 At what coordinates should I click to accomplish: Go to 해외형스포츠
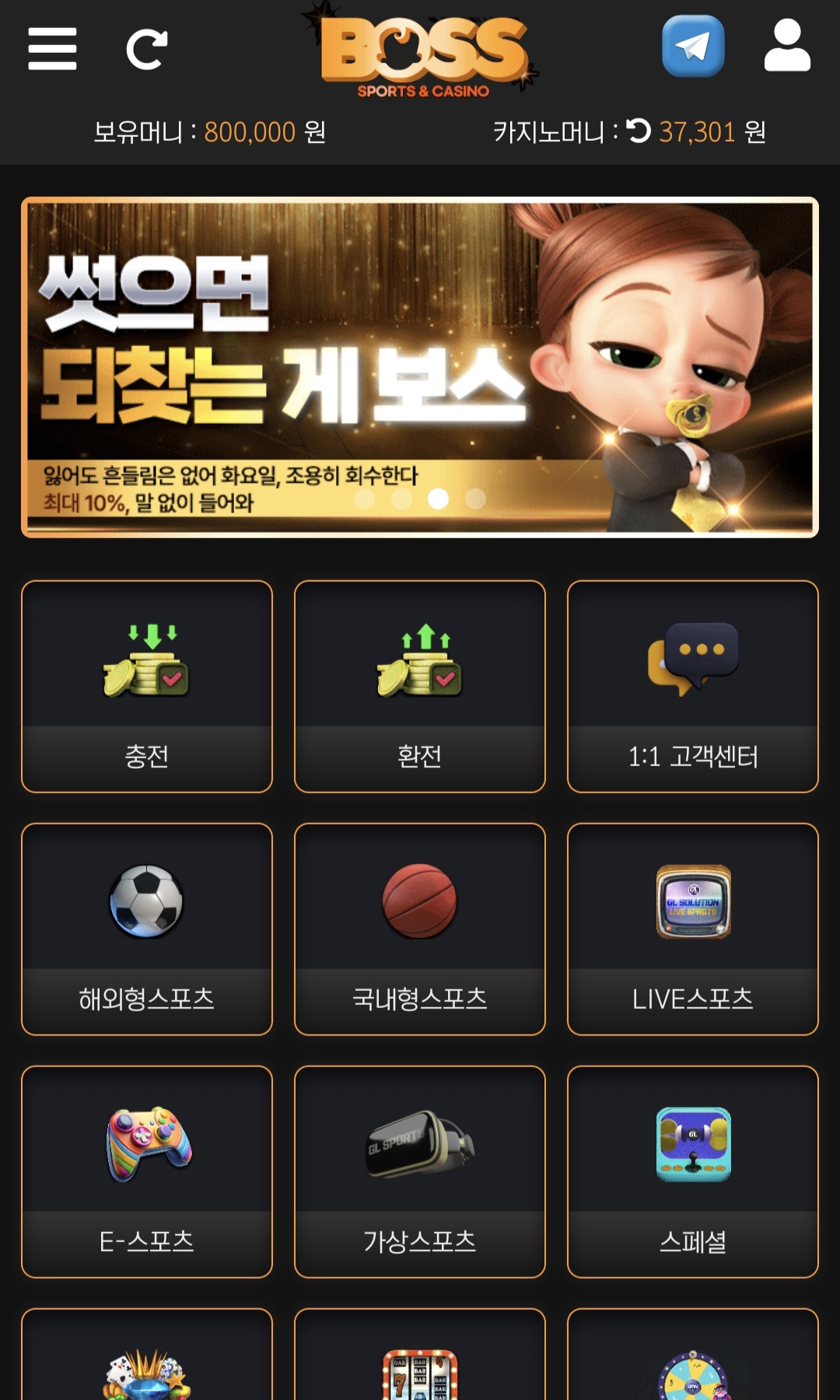[x=147, y=929]
